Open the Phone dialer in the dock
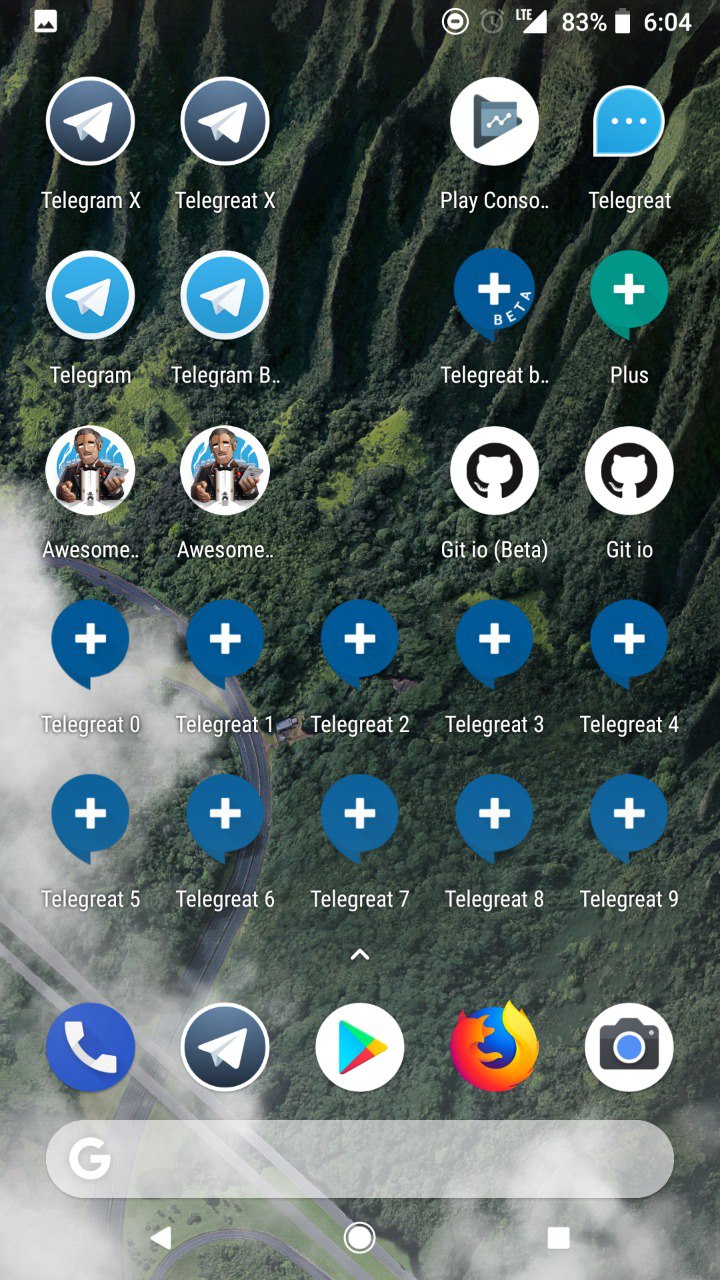720x1280 pixels. [x=90, y=1047]
